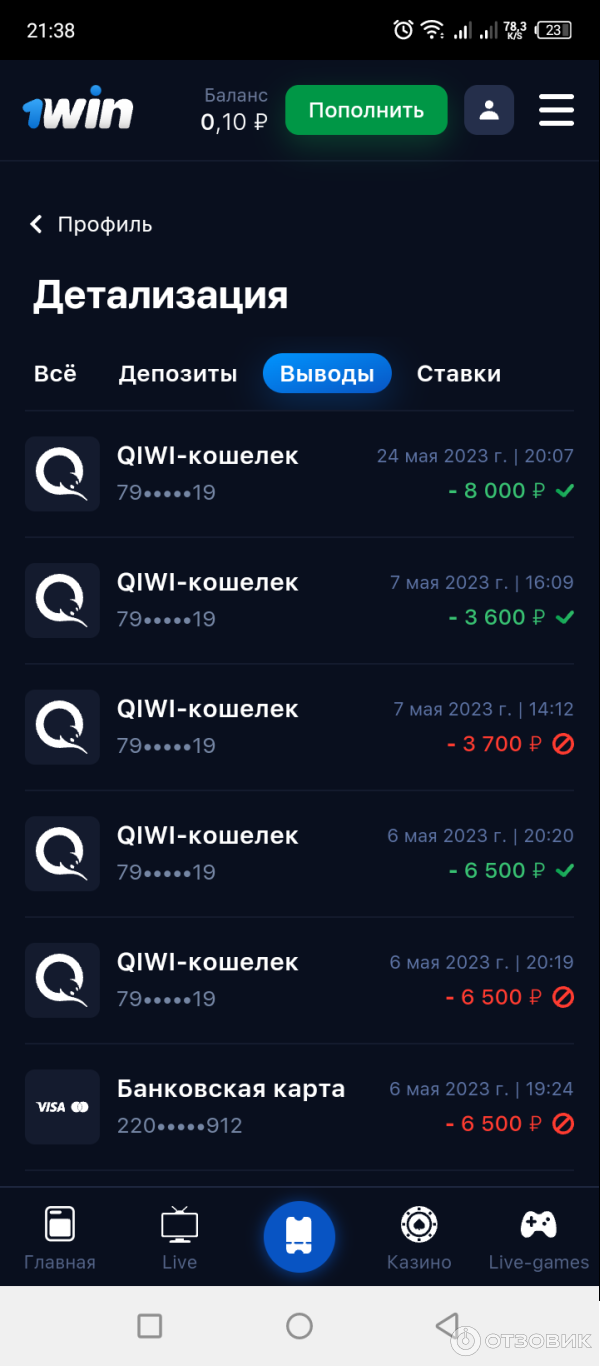The image size is (600, 1366).
Task: Go to the Главная tab
Action: (60, 1236)
